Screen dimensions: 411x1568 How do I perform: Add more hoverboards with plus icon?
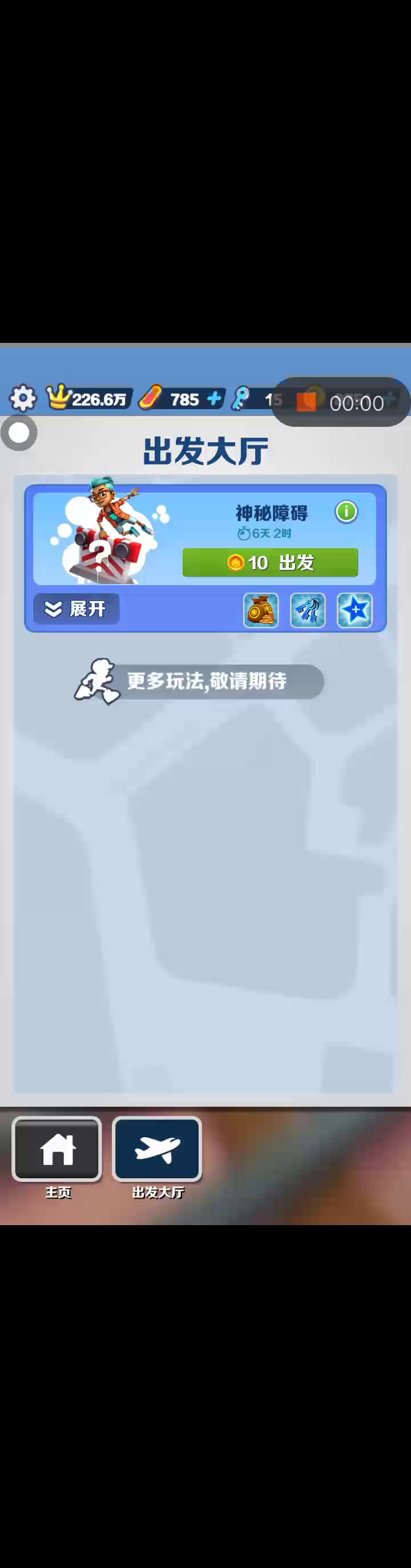click(214, 399)
